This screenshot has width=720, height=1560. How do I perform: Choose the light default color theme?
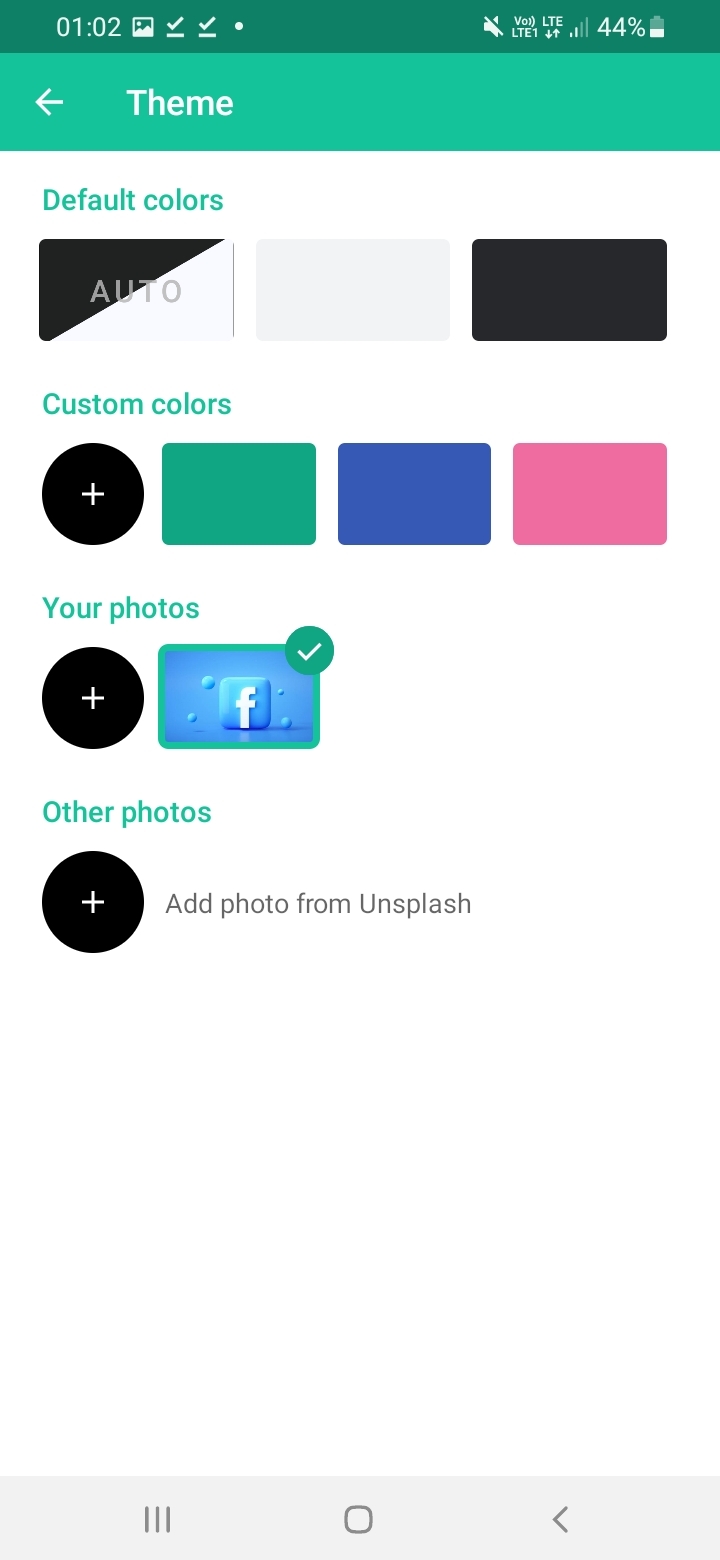[353, 290]
